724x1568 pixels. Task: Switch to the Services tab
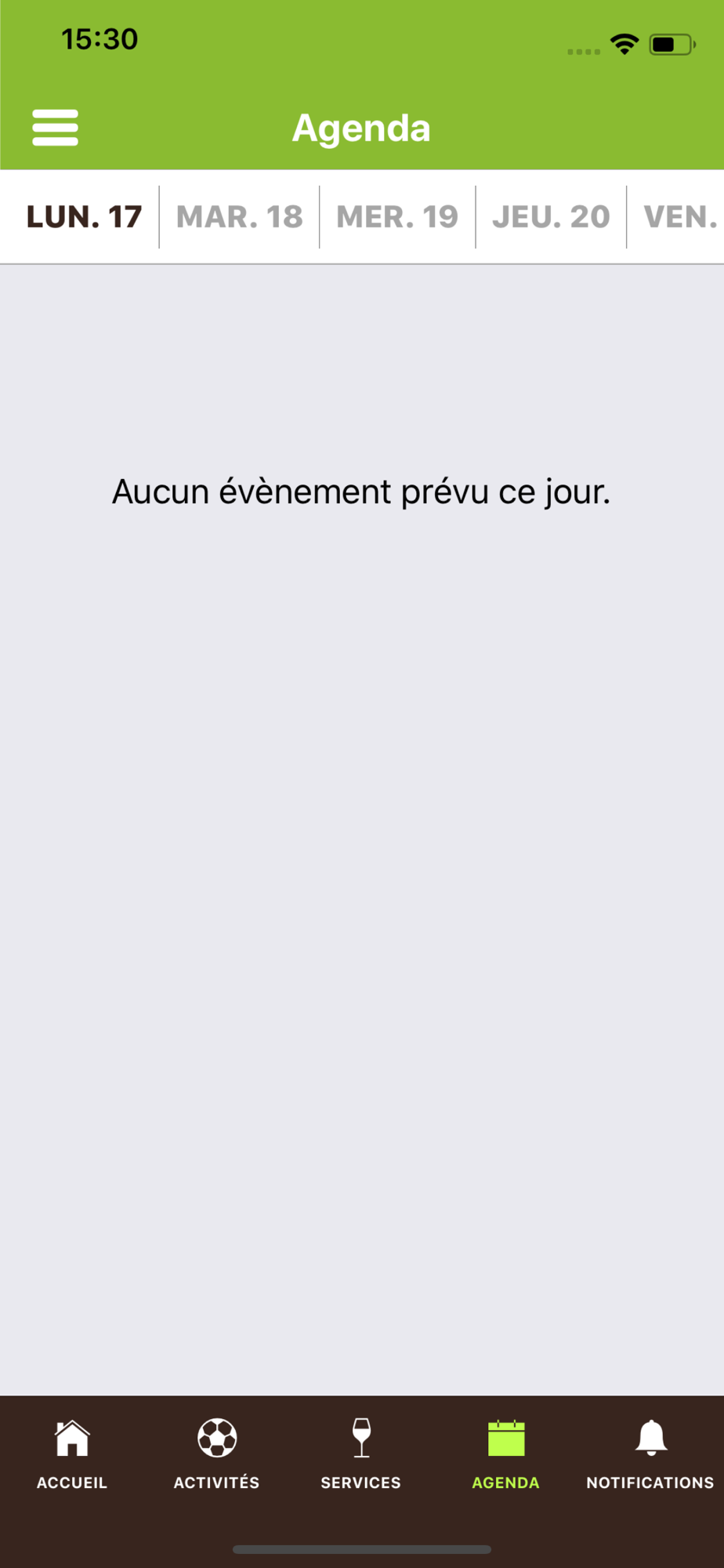click(361, 1454)
